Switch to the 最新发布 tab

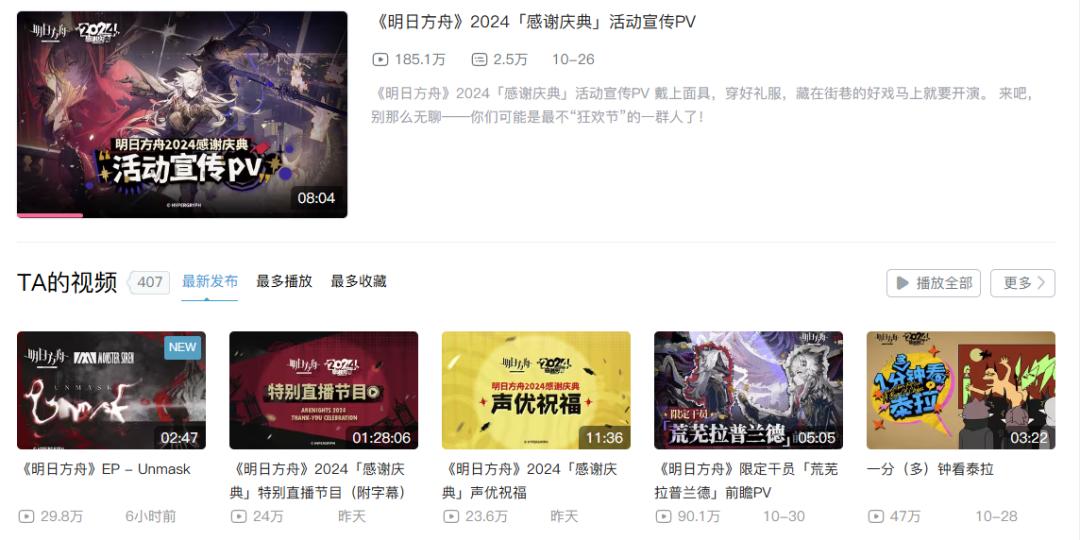pyautogui.click(x=209, y=282)
